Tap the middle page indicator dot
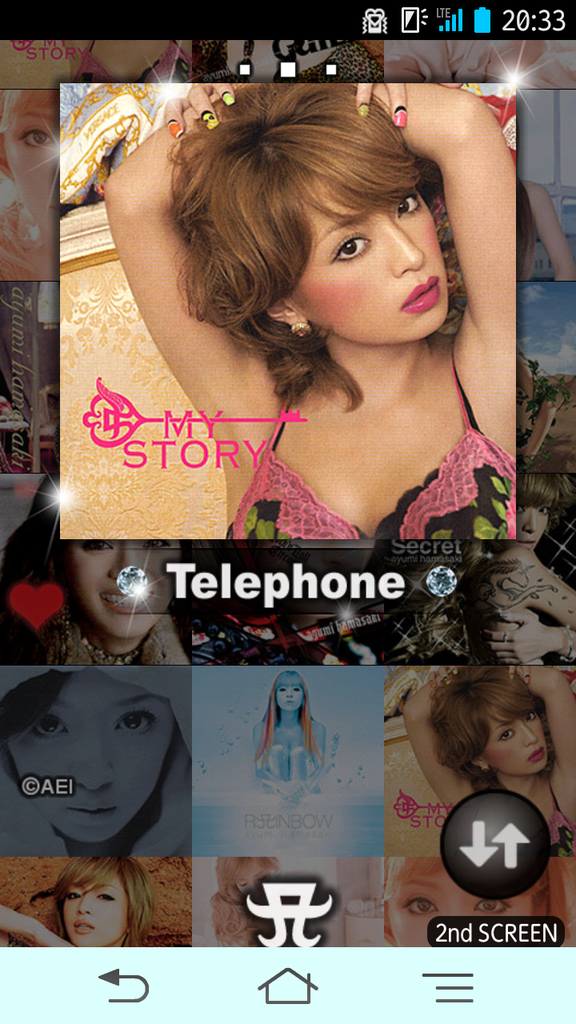Image resolution: width=576 pixels, height=1024 pixels. [288, 69]
